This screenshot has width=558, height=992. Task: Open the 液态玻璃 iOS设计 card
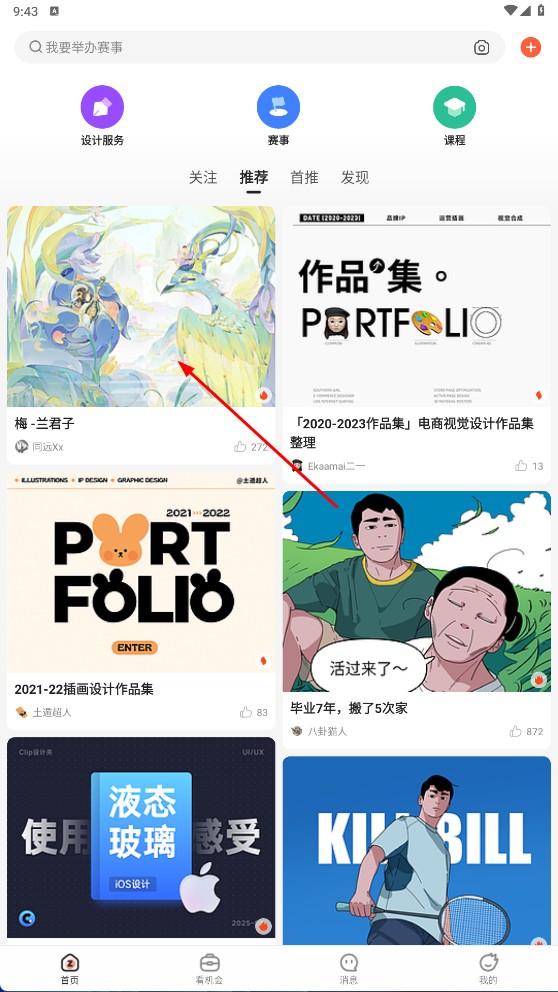click(141, 838)
